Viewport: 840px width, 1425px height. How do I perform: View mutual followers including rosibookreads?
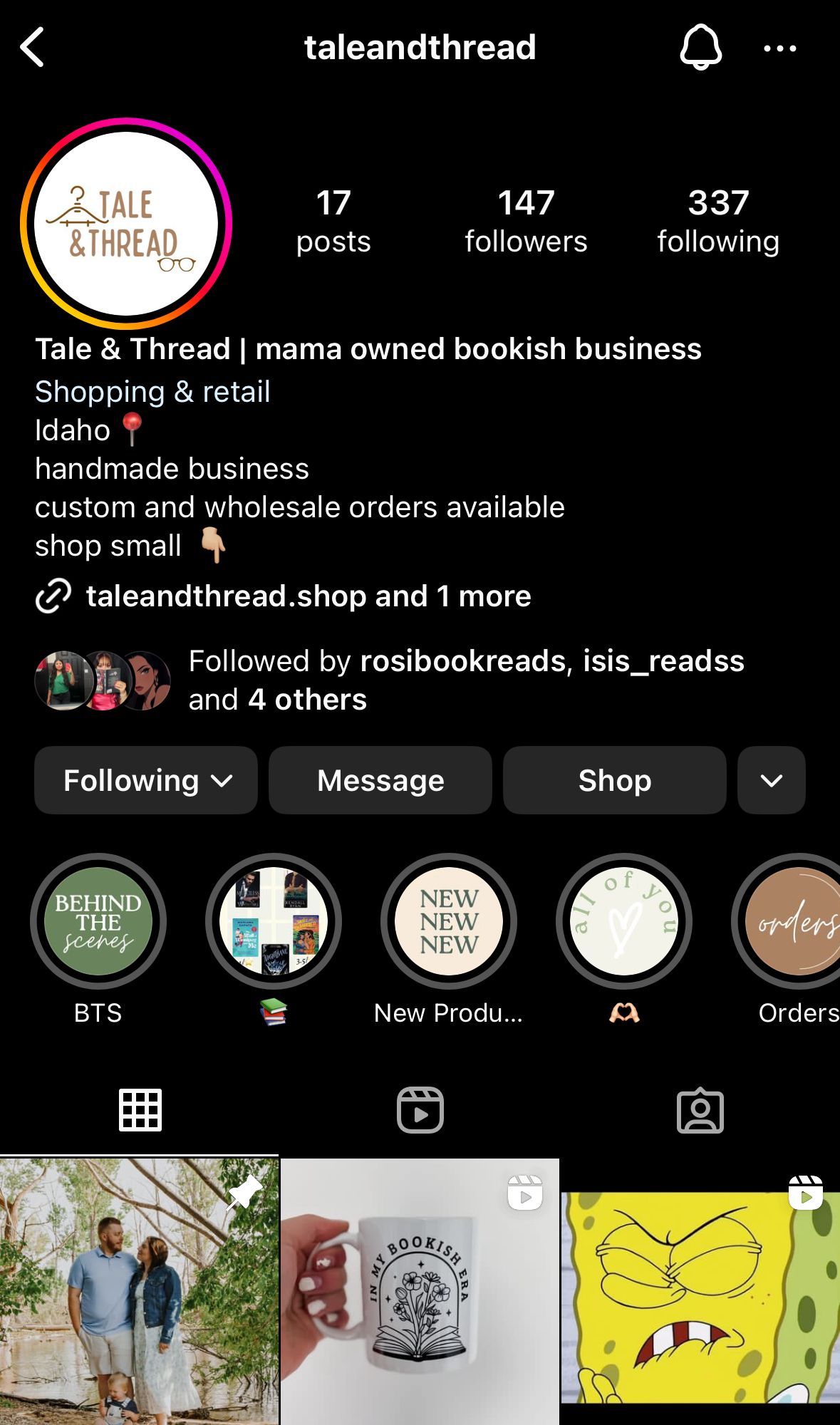465,680
